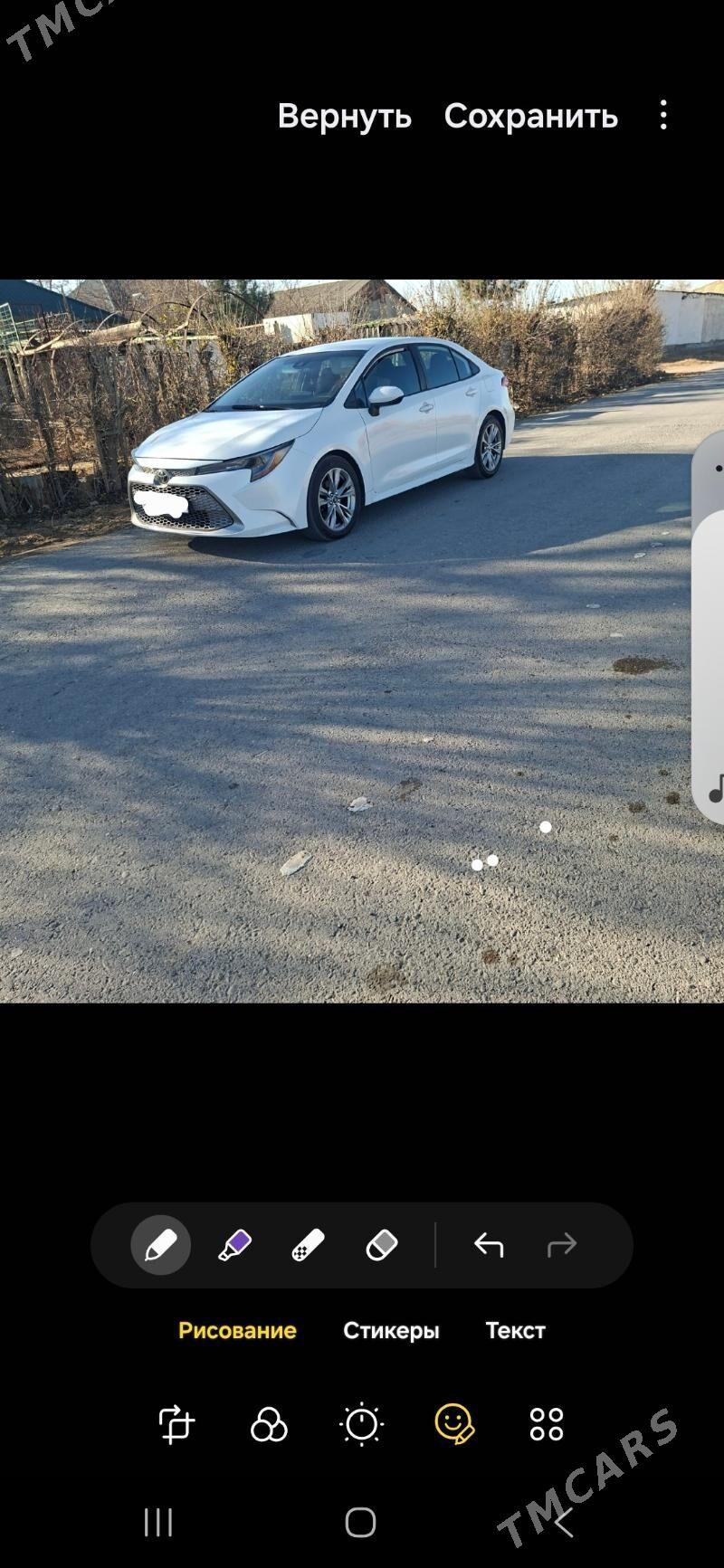The height and width of the screenshot is (1568, 724).
Task: Open the filters tool
Action: coord(269,1423)
